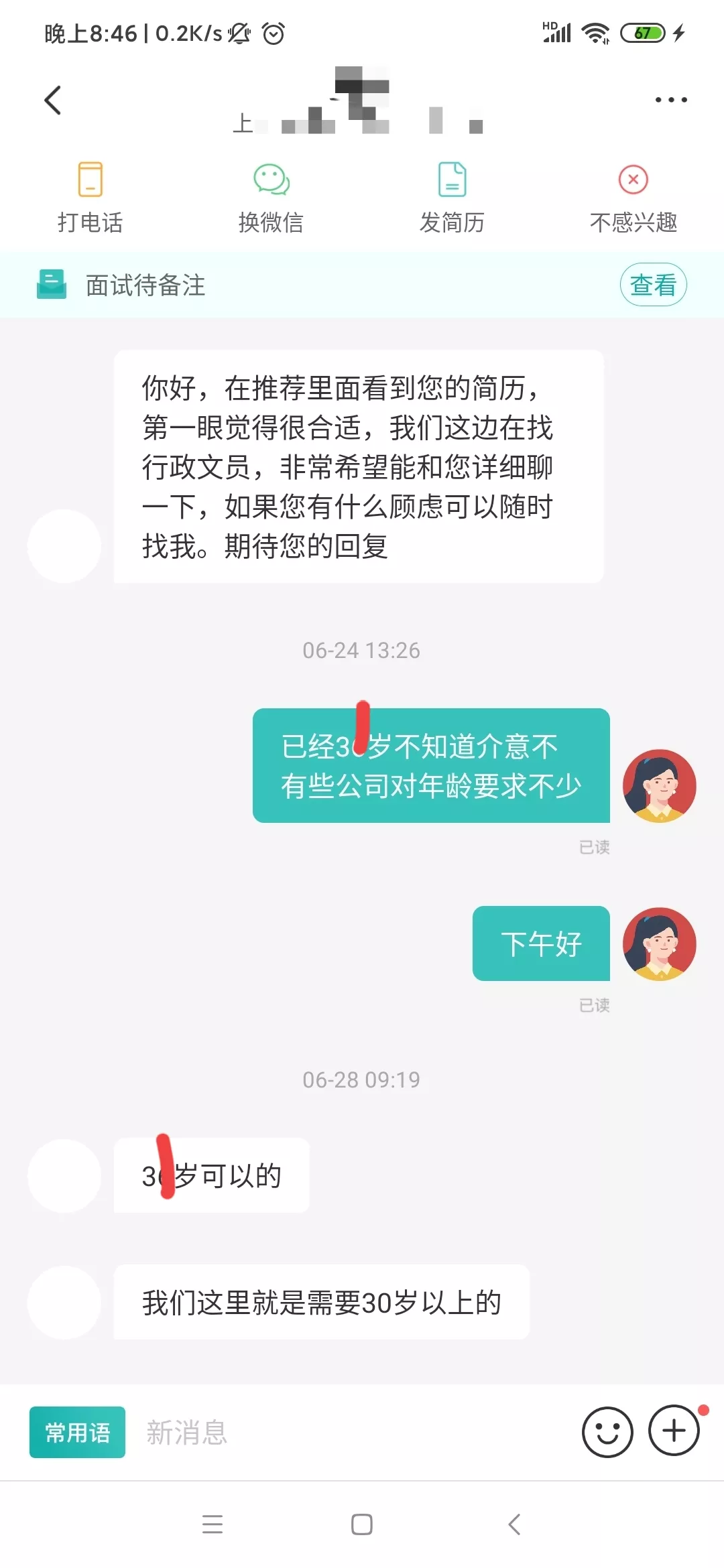Open recruiter avatar beside 30岁可以的
This screenshot has height=1568, width=724.
[x=64, y=1175]
